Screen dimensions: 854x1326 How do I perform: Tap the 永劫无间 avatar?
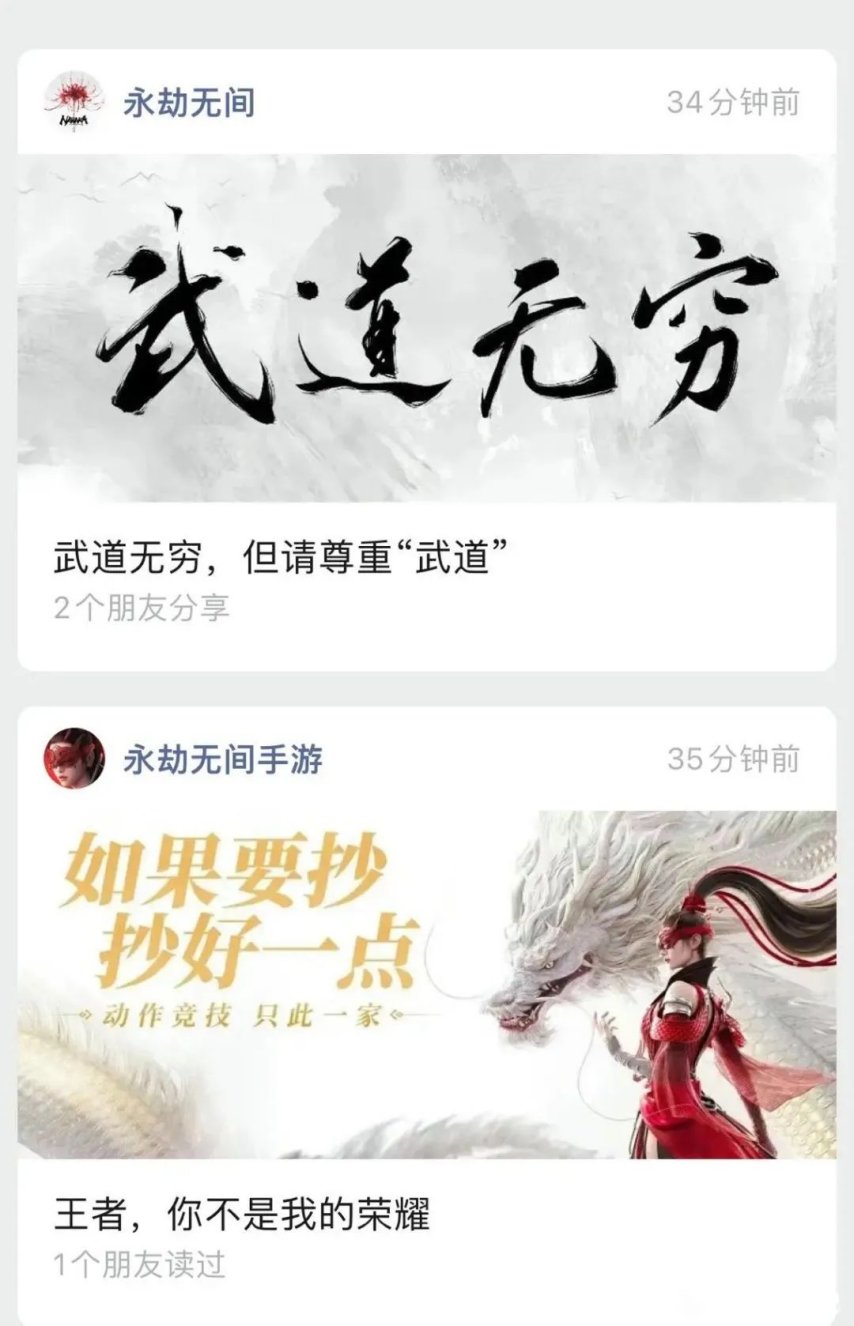(x=74, y=101)
